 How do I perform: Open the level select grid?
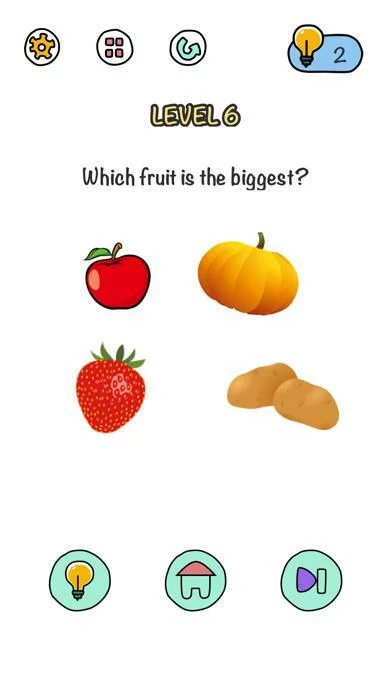[115, 47]
